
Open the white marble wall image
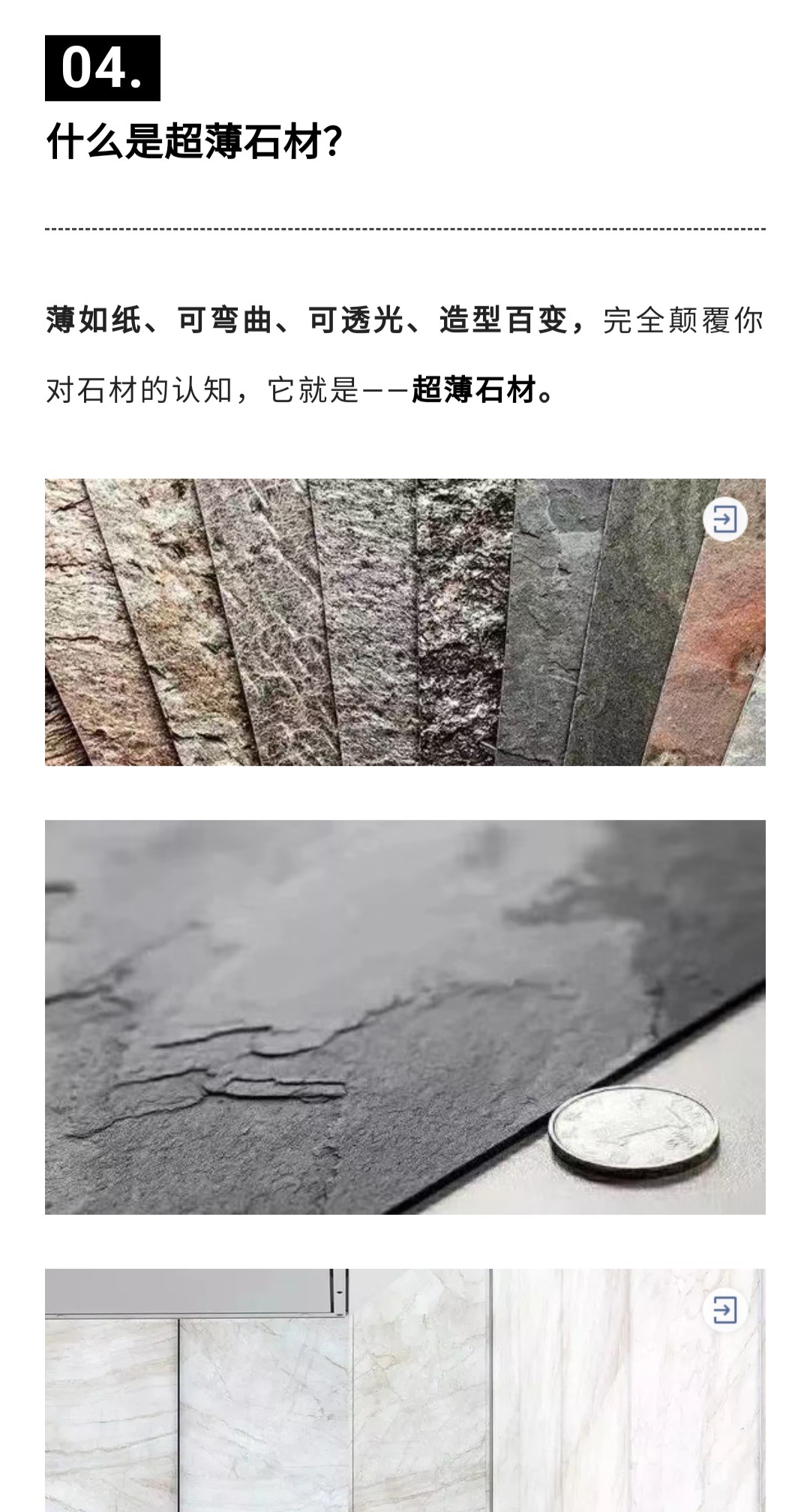[x=405, y=1390]
